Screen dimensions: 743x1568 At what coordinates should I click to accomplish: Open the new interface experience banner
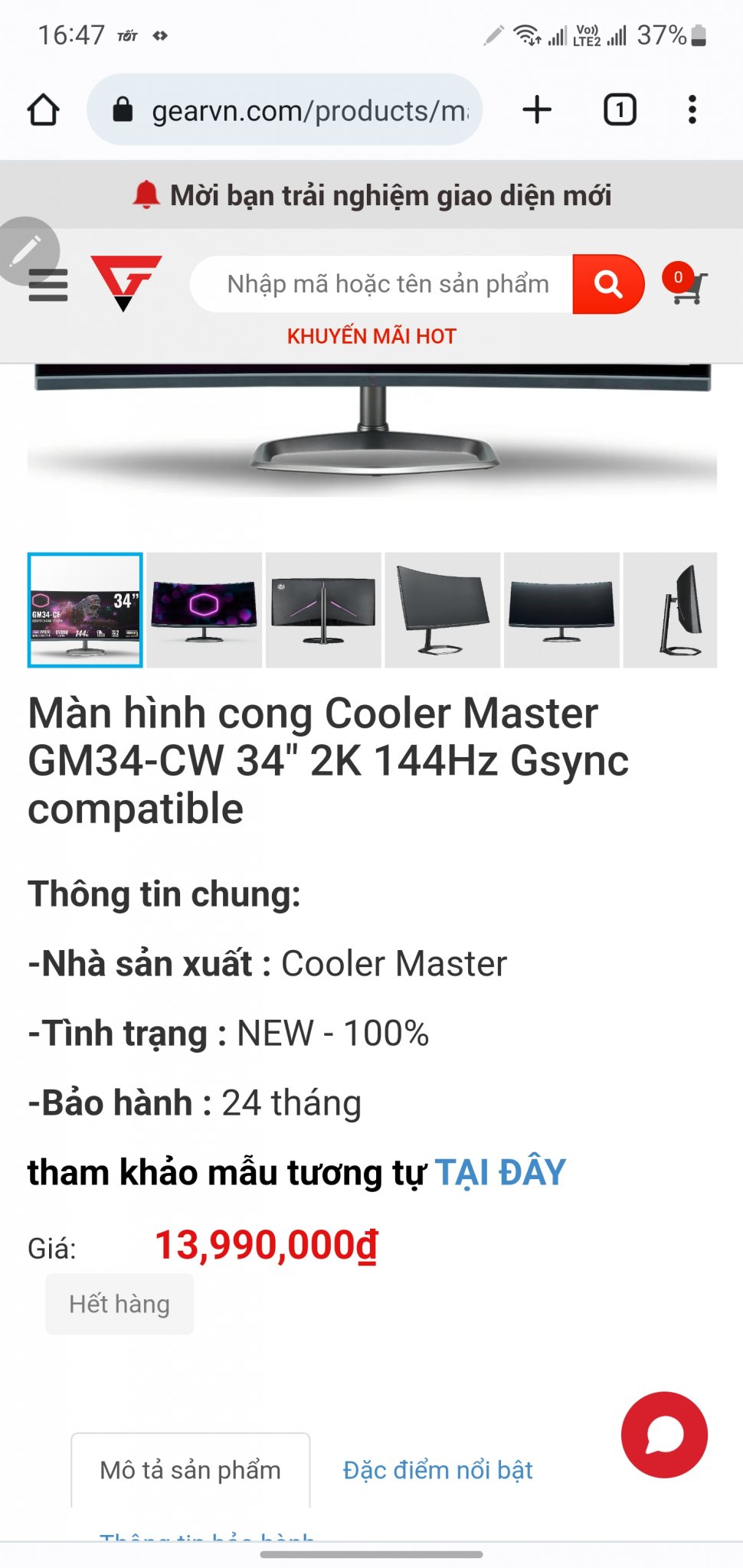pyautogui.click(x=372, y=195)
